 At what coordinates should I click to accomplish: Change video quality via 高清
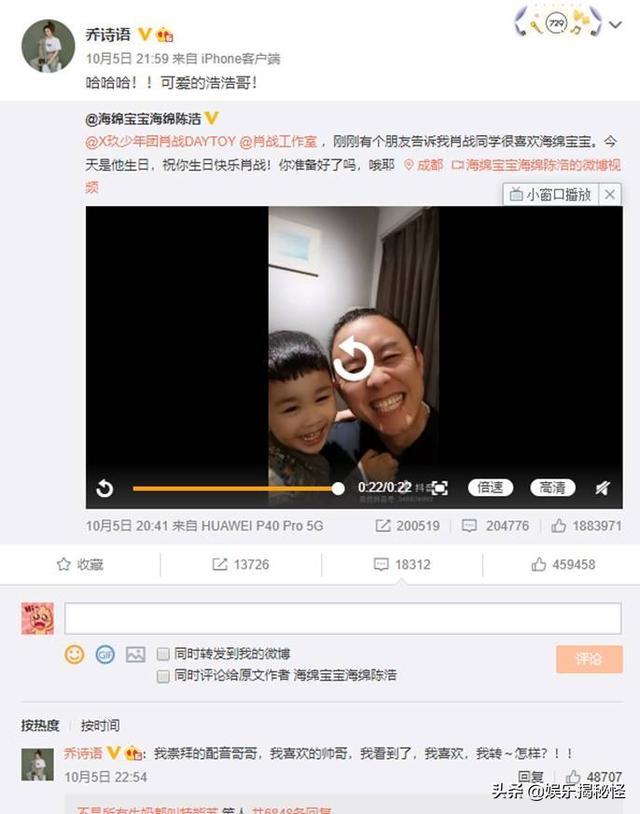click(552, 488)
